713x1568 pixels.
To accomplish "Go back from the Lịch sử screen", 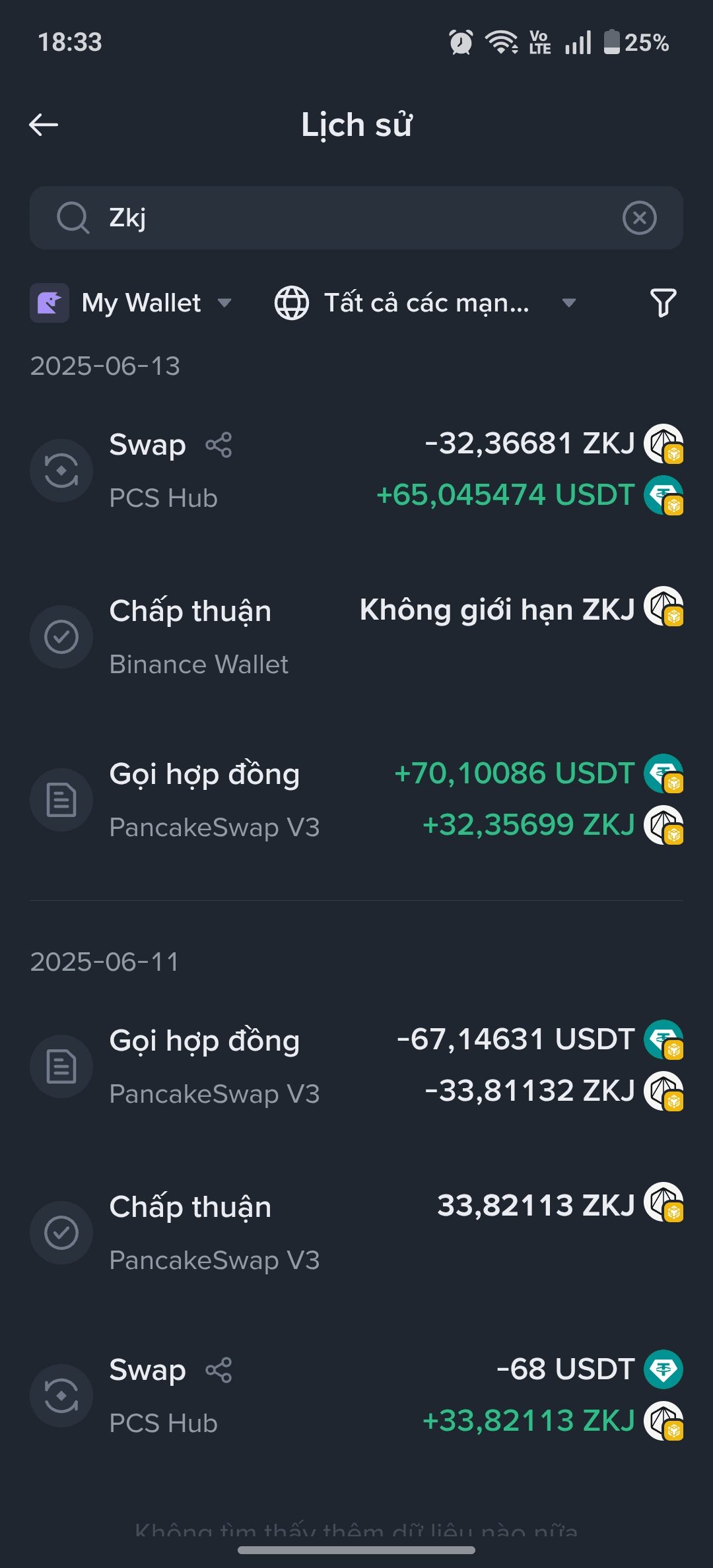I will 44,124.
